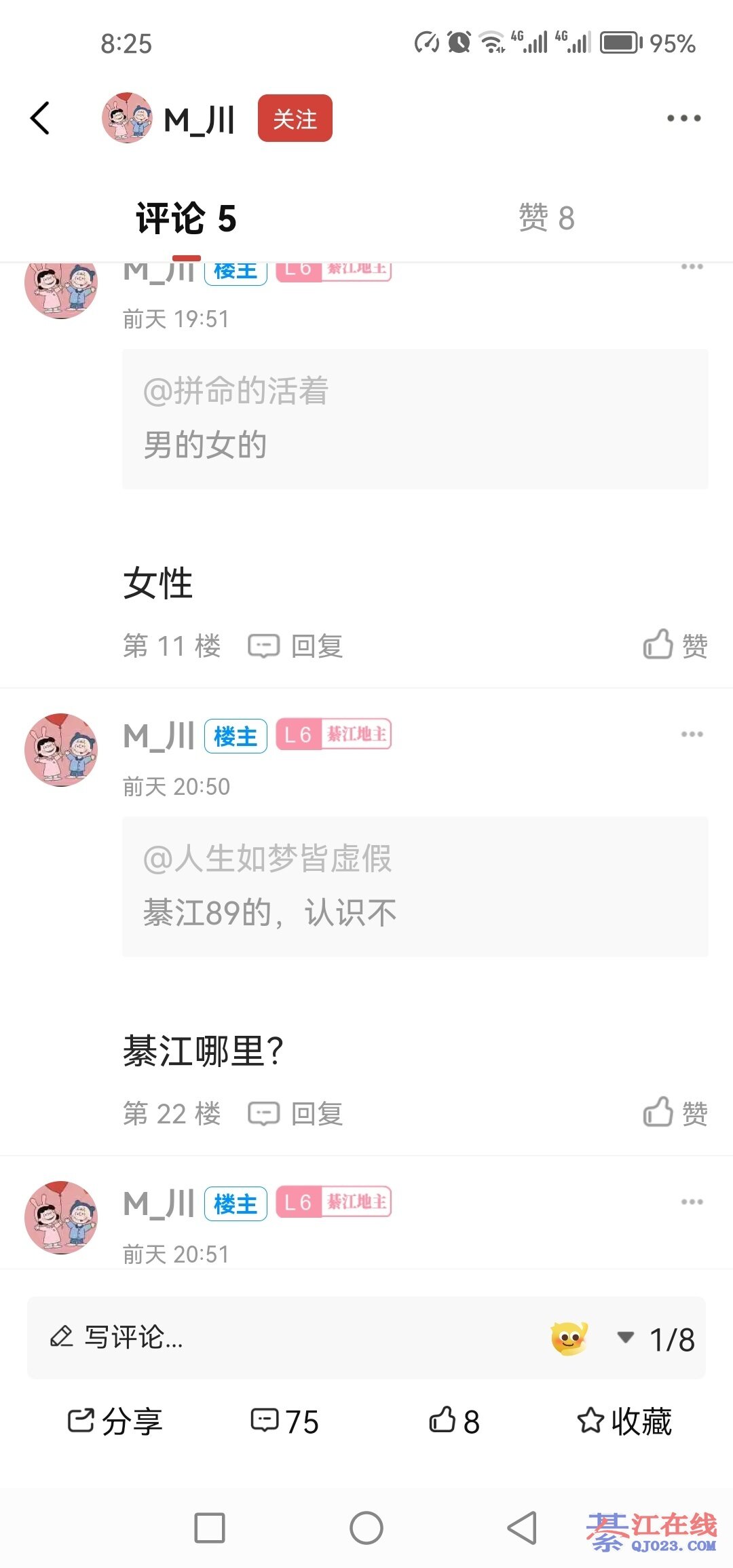Open options for the 前天 20:51 comment

click(692, 1201)
